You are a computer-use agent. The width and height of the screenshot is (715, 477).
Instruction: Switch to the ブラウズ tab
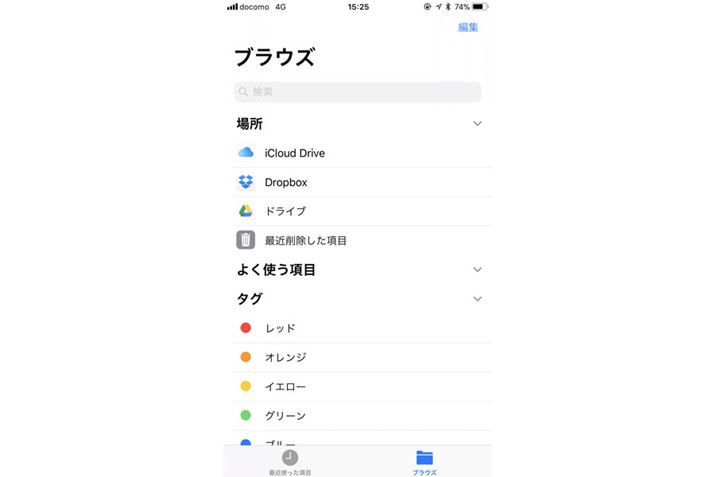click(425, 462)
